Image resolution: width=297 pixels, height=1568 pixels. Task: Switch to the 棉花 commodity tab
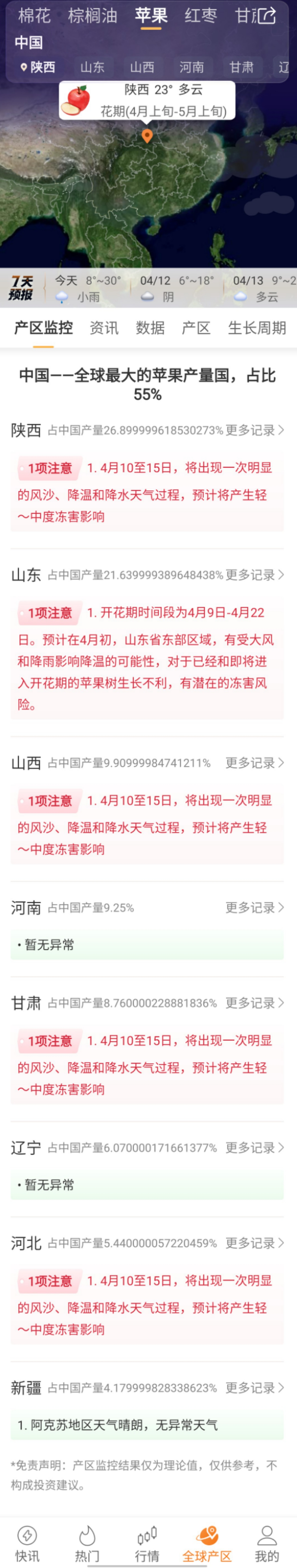pyautogui.click(x=34, y=16)
